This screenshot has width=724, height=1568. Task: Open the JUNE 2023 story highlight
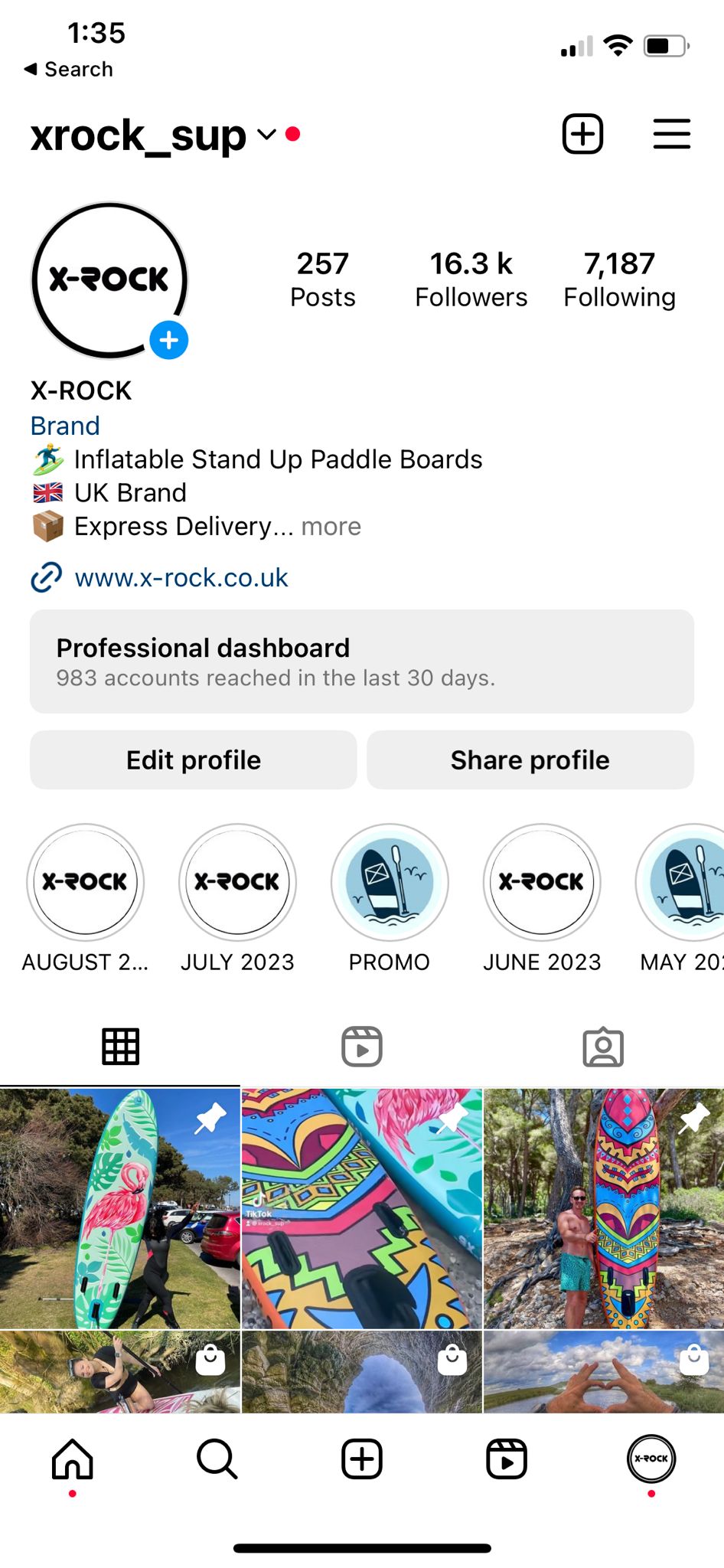point(542,883)
